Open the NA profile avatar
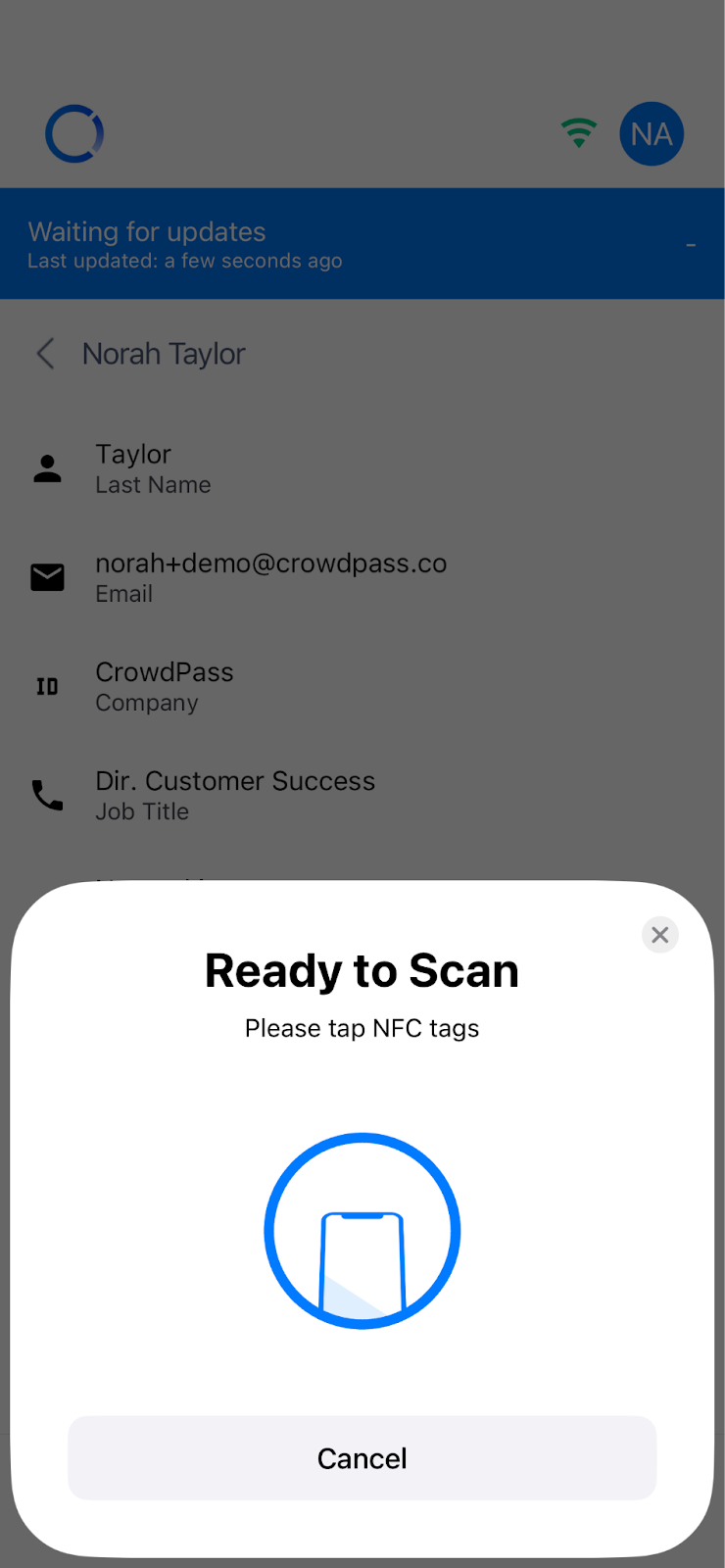The height and width of the screenshot is (1568, 725). pyautogui.click(x=651, y=133)
